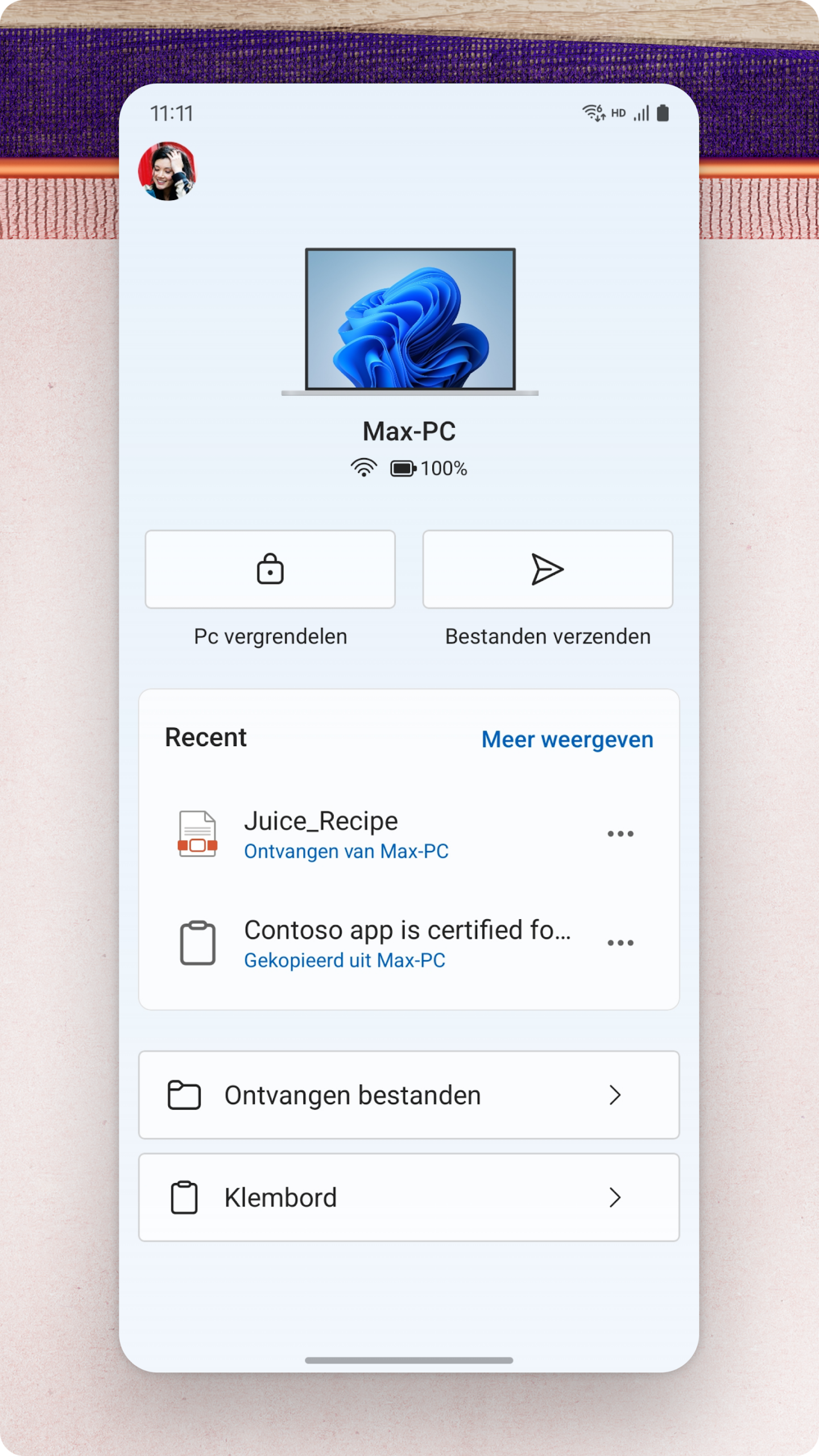Click the Ontvangen van Max-PC link
This screenshot has height=1456, width=819.
click(346, 851)
